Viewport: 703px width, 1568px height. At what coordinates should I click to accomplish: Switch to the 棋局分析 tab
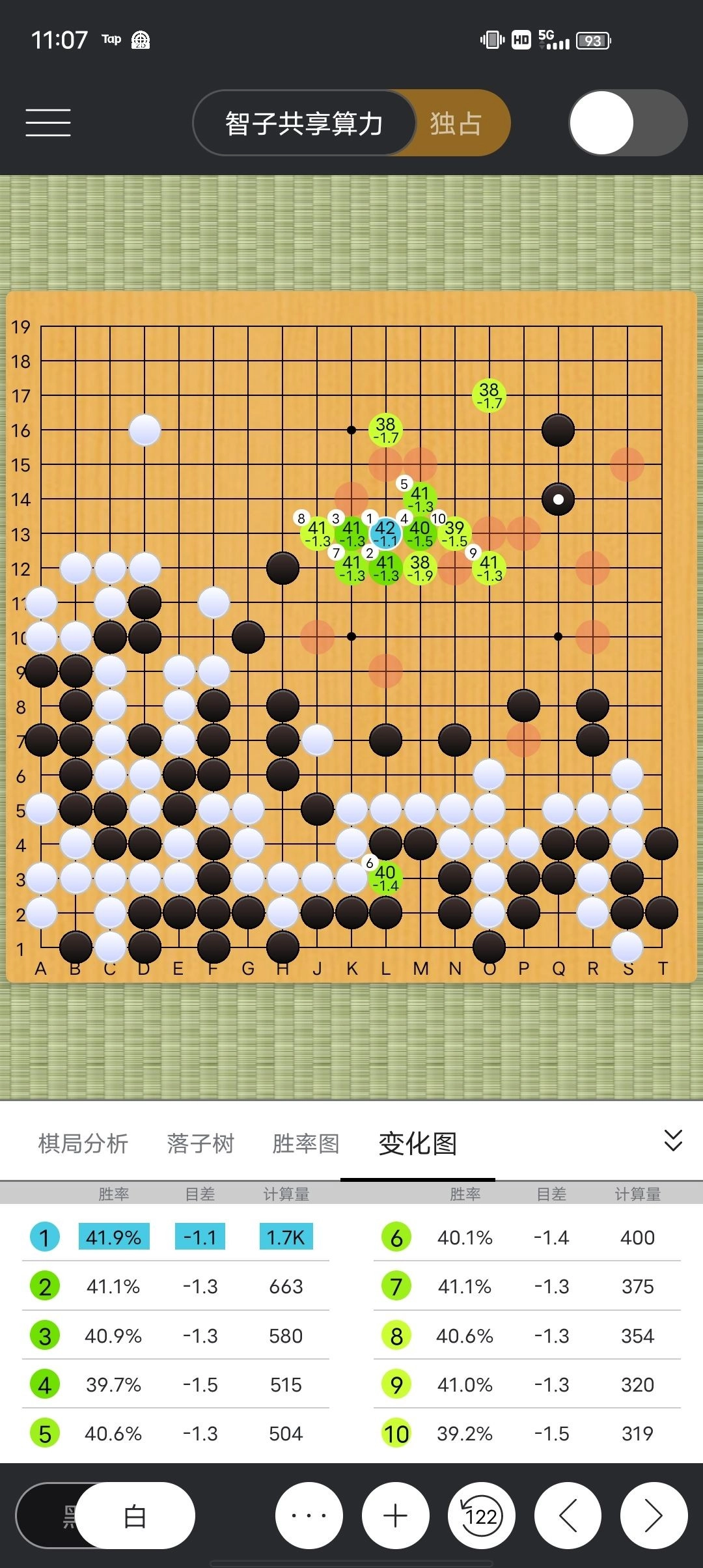(x=83, y=1143)
